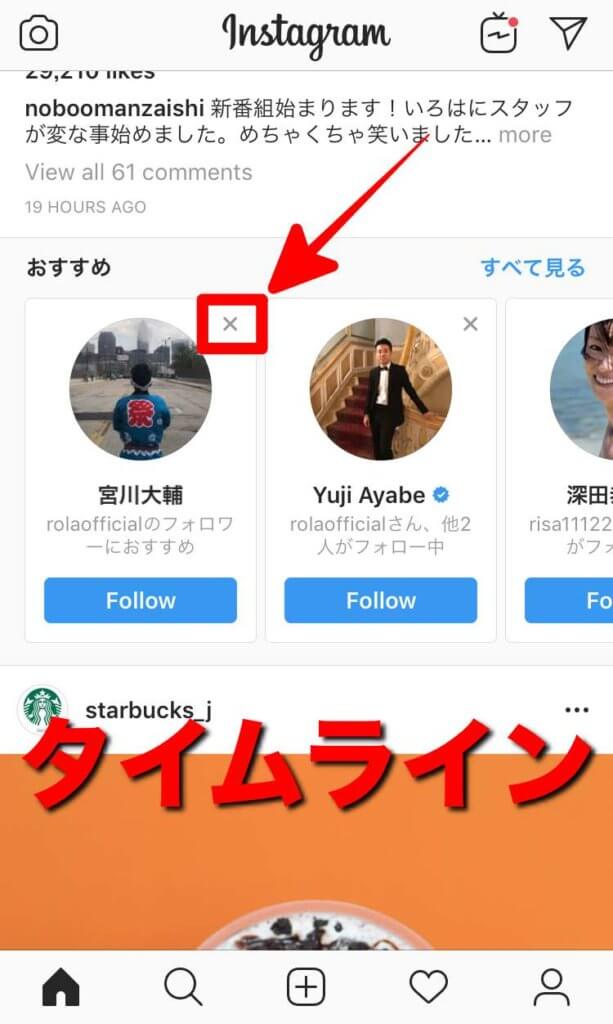The image size is (613, 1024).
Task: Open the starbucks_j profile
Action: [148, 710]
